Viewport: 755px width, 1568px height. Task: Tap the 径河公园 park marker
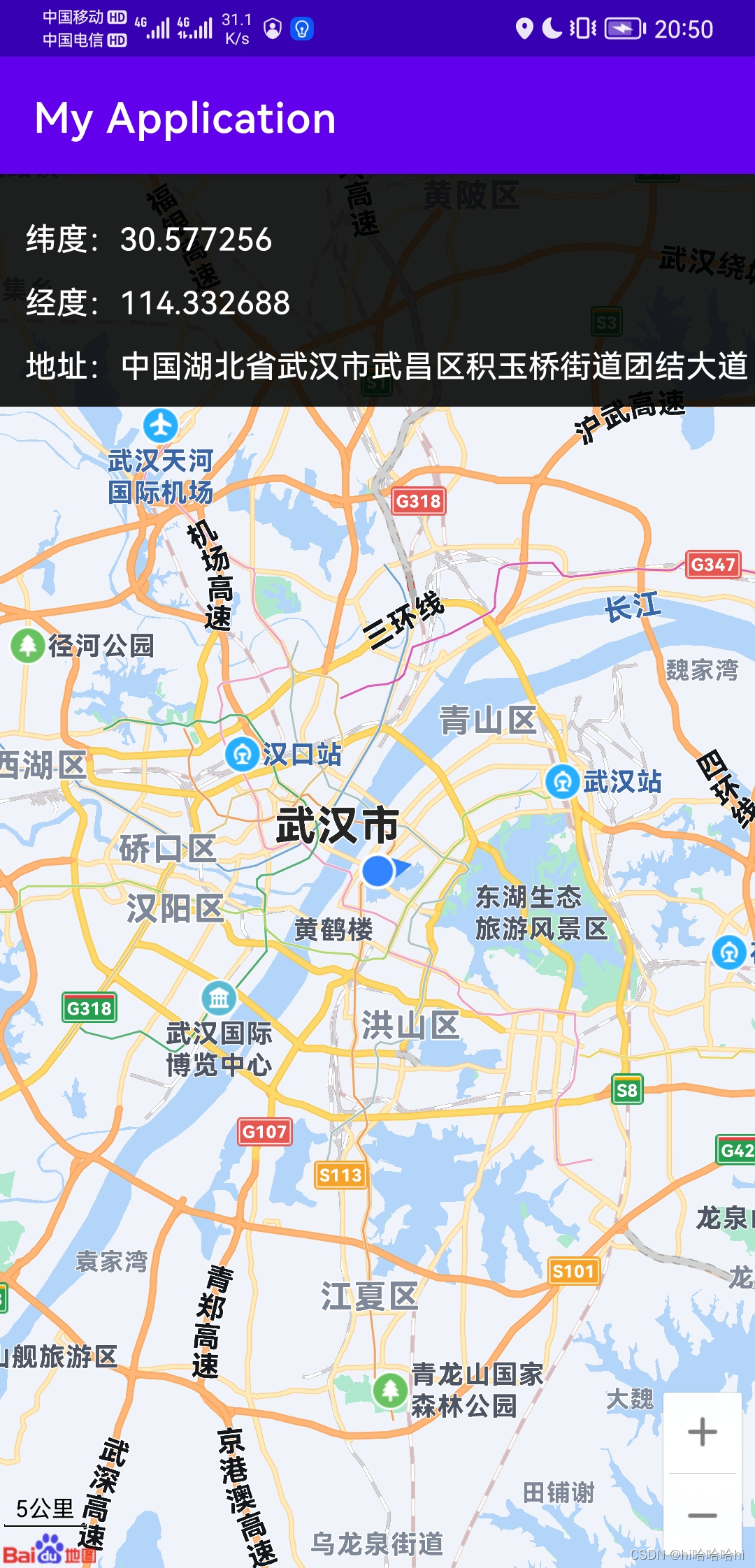(x=28, y=646)
